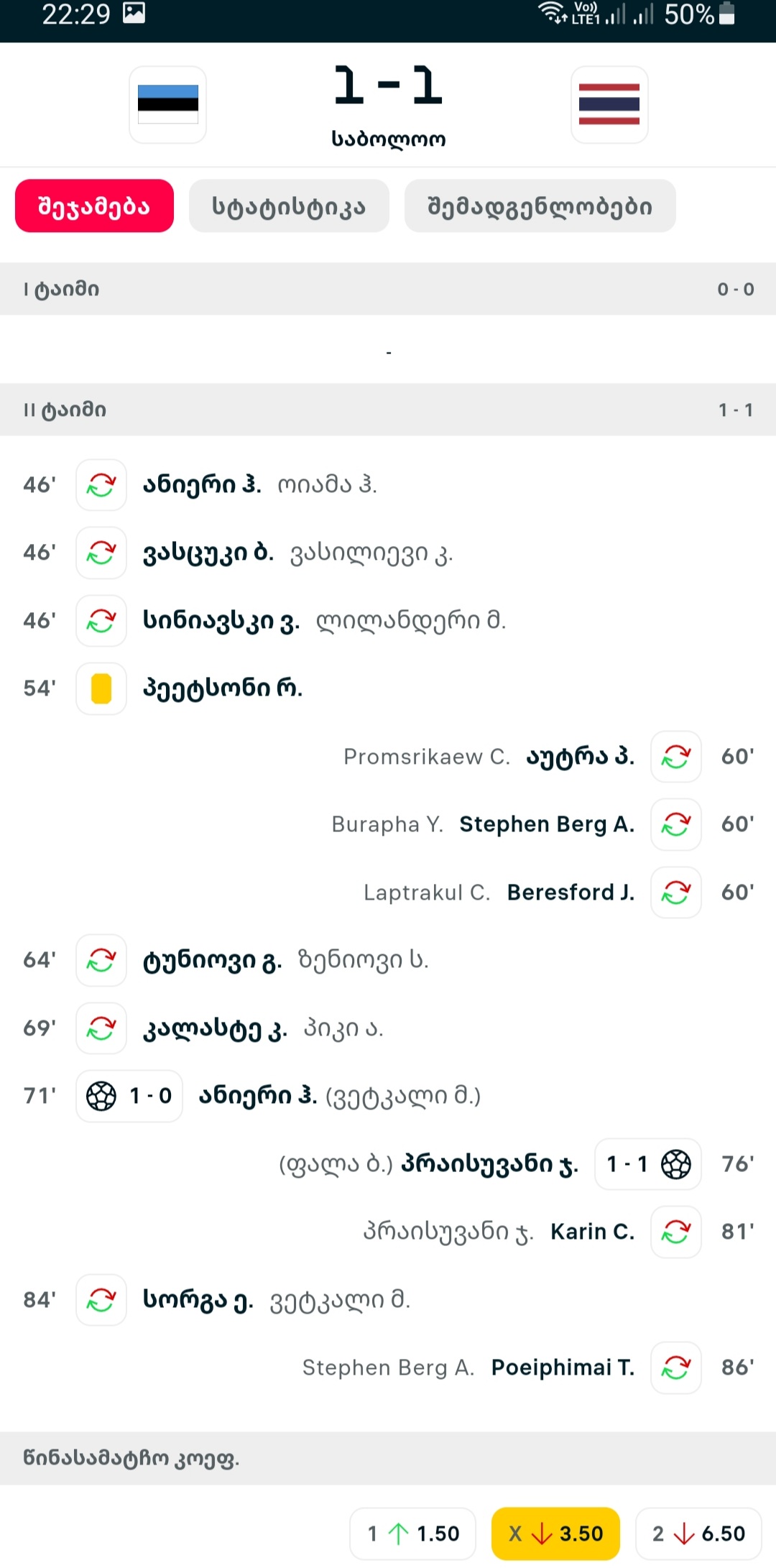The height and width of the screenshot is (1568, 776).
Task: Select the draw odds X 3.50
Action: click(x=555, y=1534)
